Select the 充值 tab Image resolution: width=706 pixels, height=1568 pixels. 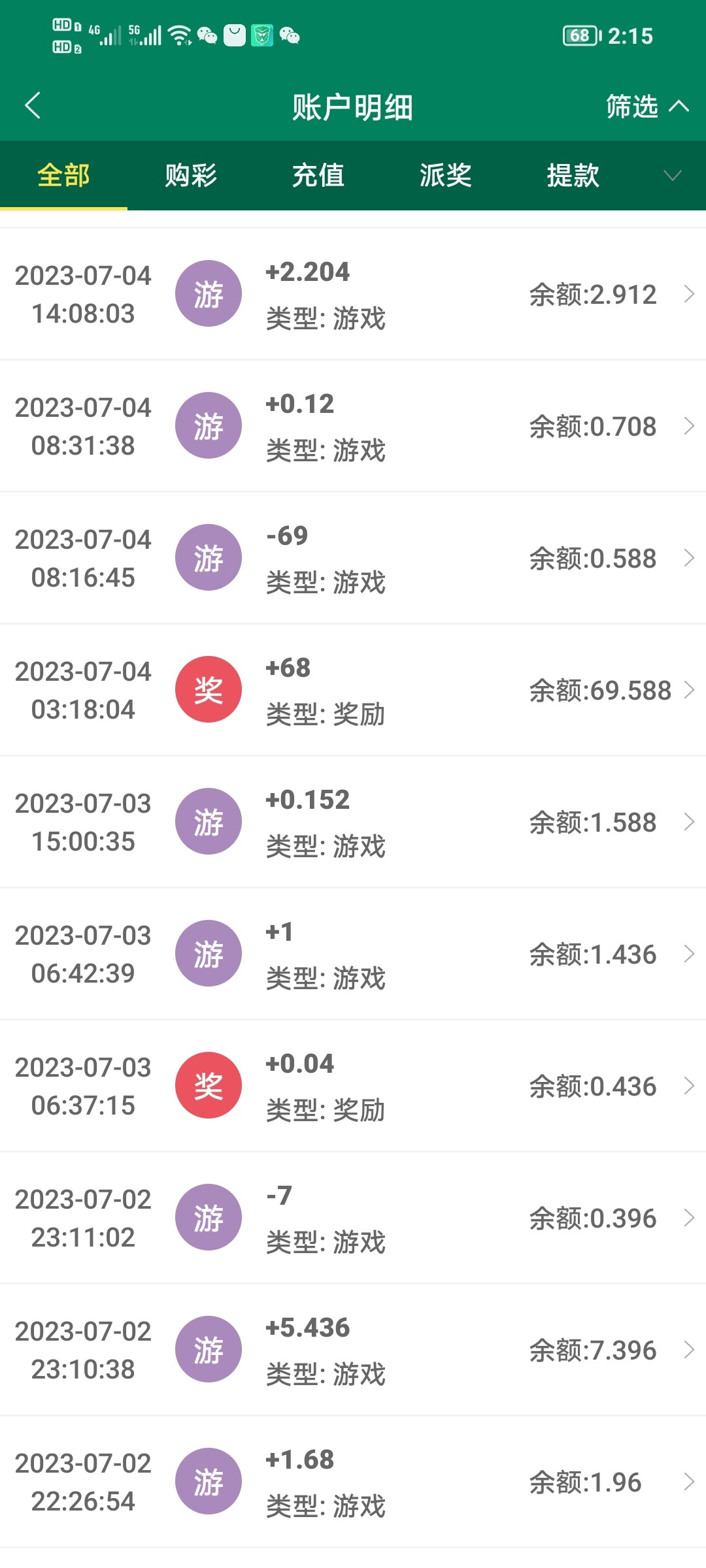[x=318, y=175]
